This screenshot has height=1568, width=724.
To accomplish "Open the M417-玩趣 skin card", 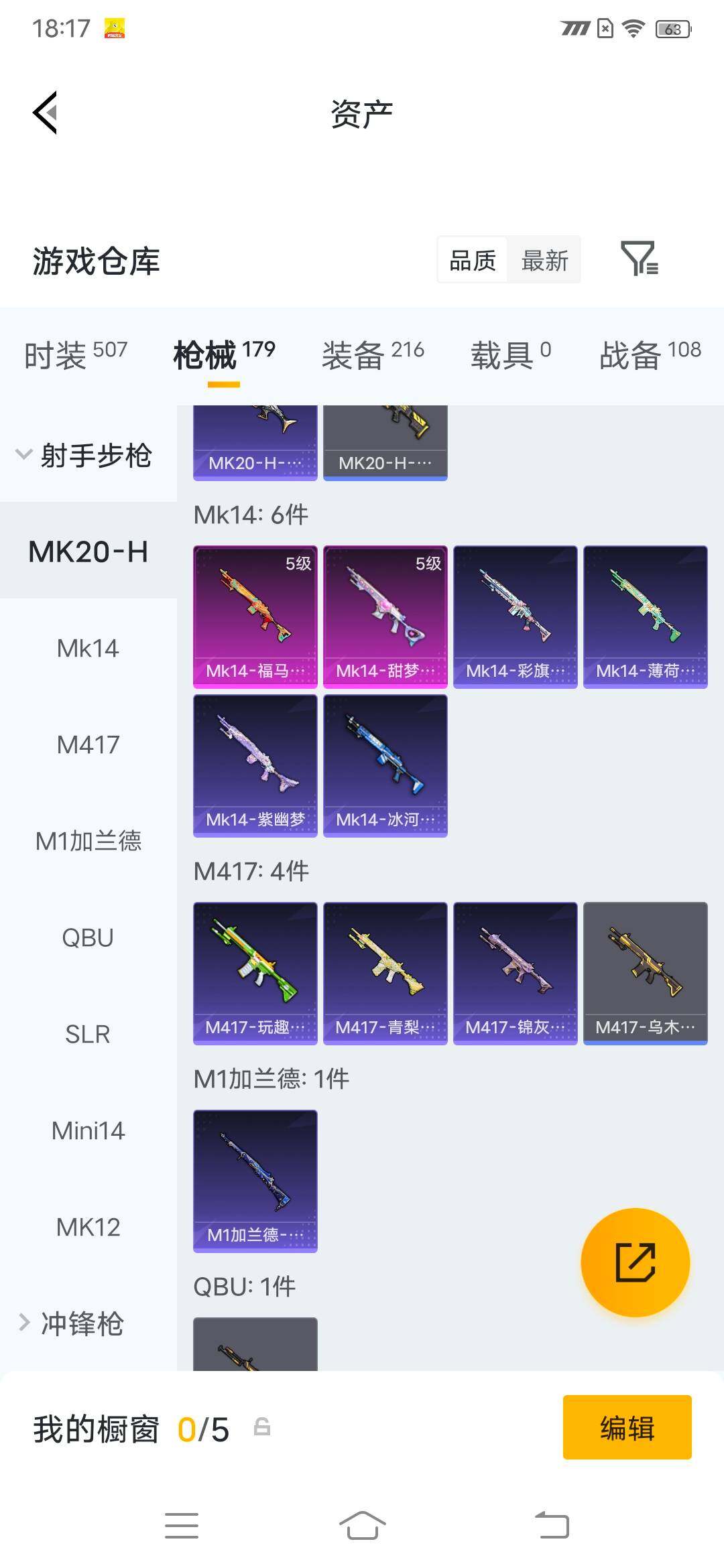I will (255, 974).
